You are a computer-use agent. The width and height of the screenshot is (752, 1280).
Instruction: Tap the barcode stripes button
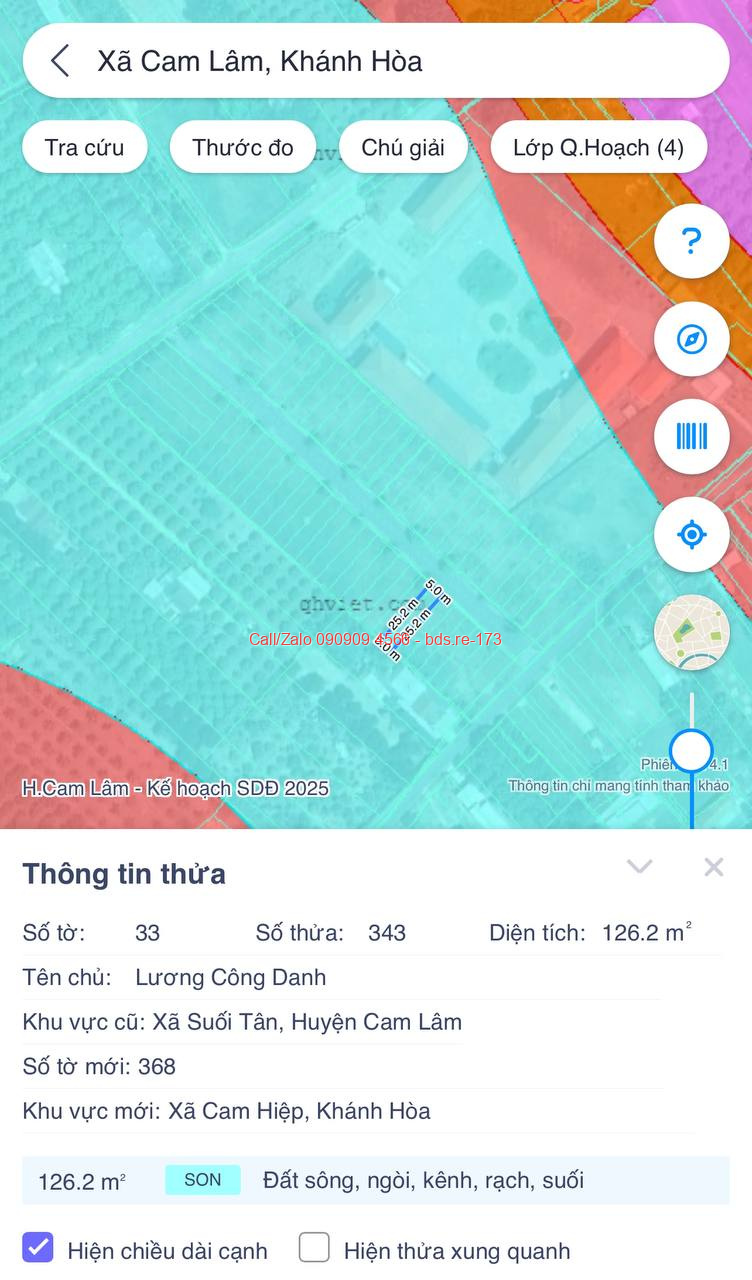691,437
